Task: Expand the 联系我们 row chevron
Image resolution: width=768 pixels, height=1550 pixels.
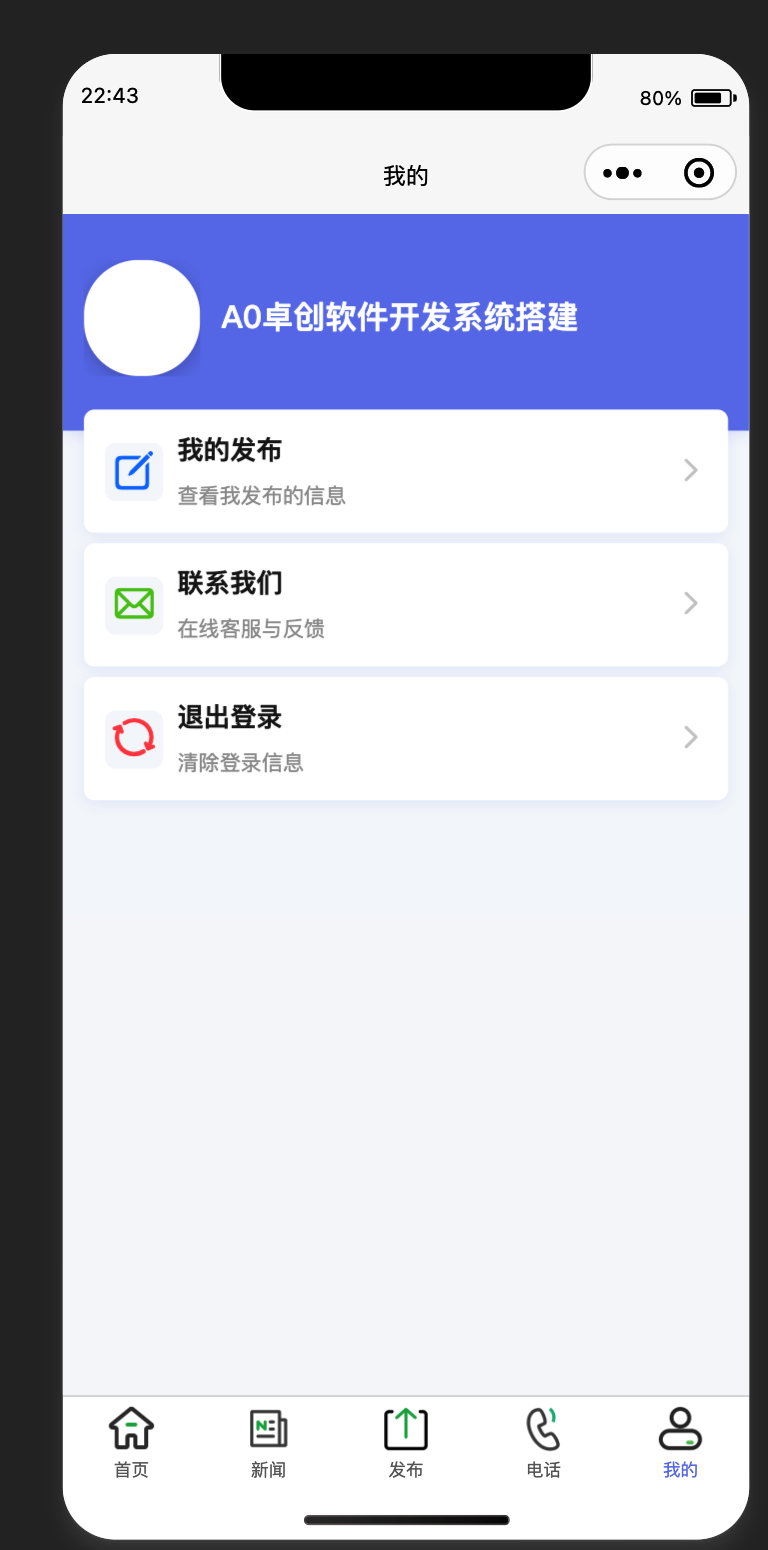Action: [x=690, y=603]
